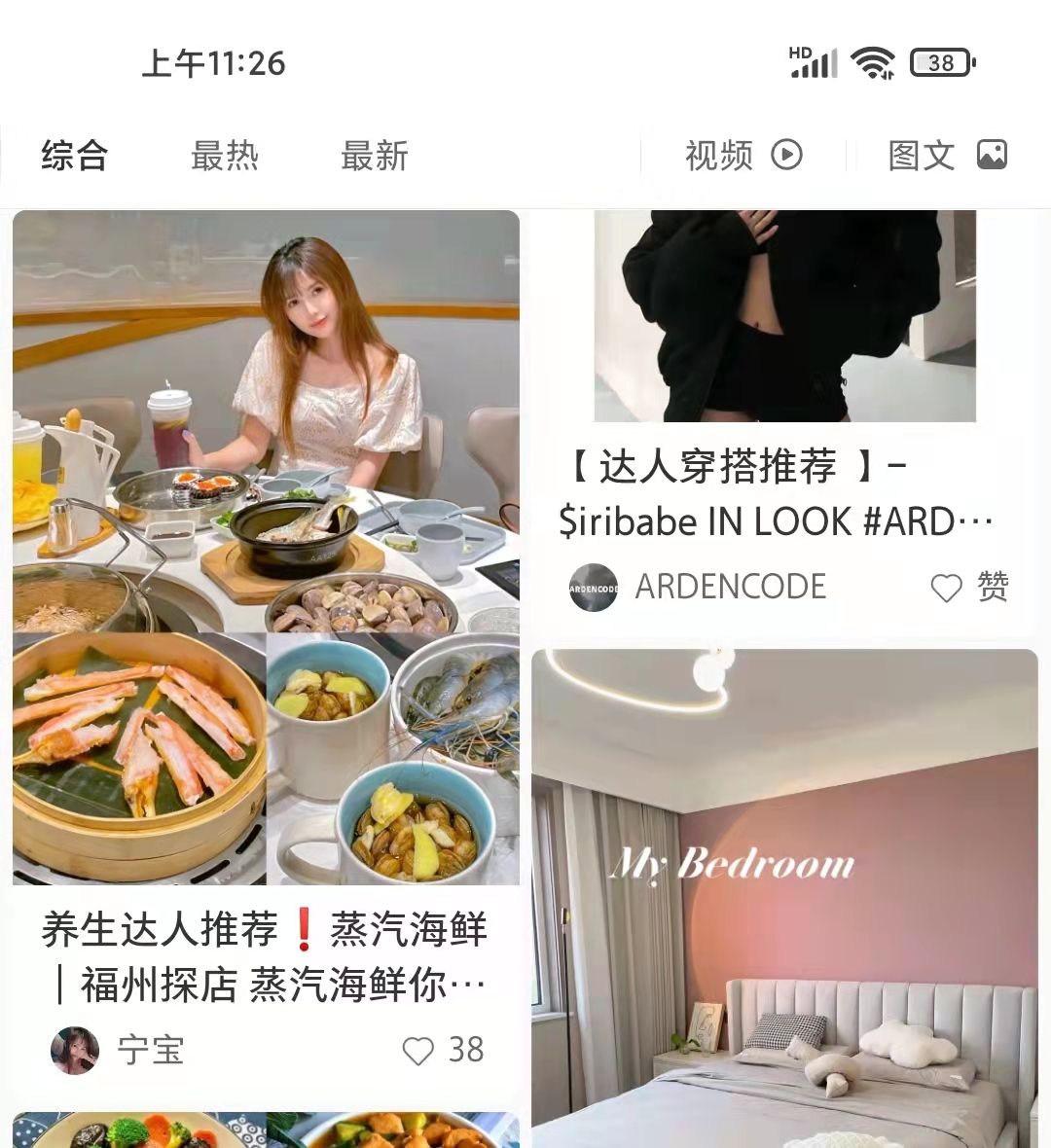Click the 视频 play circle icon

(787, 155)
